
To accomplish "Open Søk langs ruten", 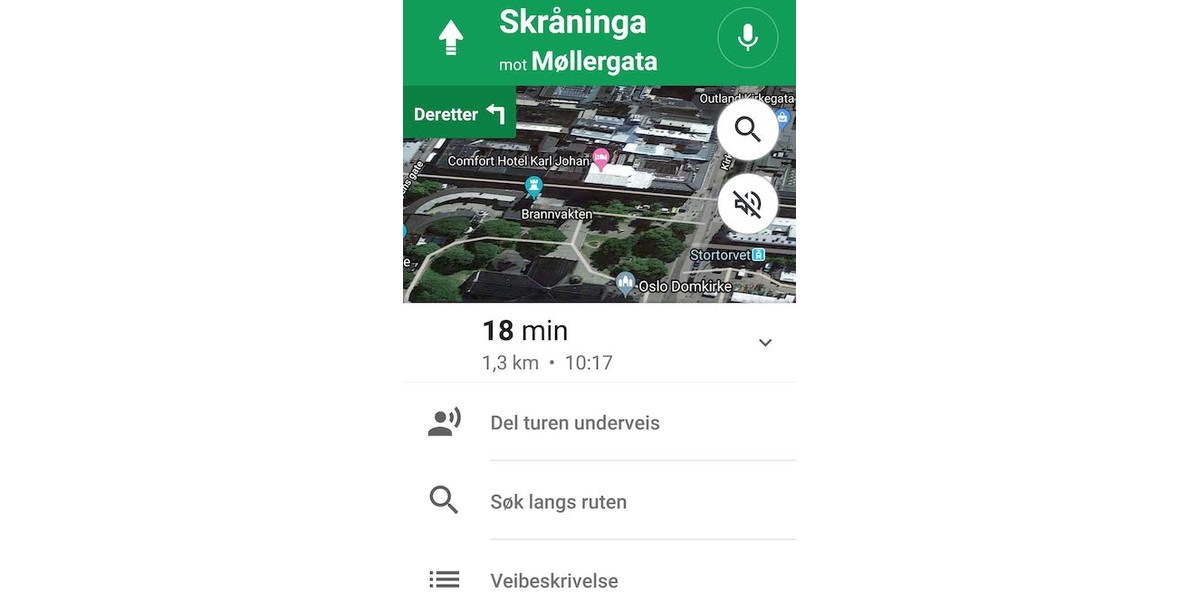I will coord(558,502).
